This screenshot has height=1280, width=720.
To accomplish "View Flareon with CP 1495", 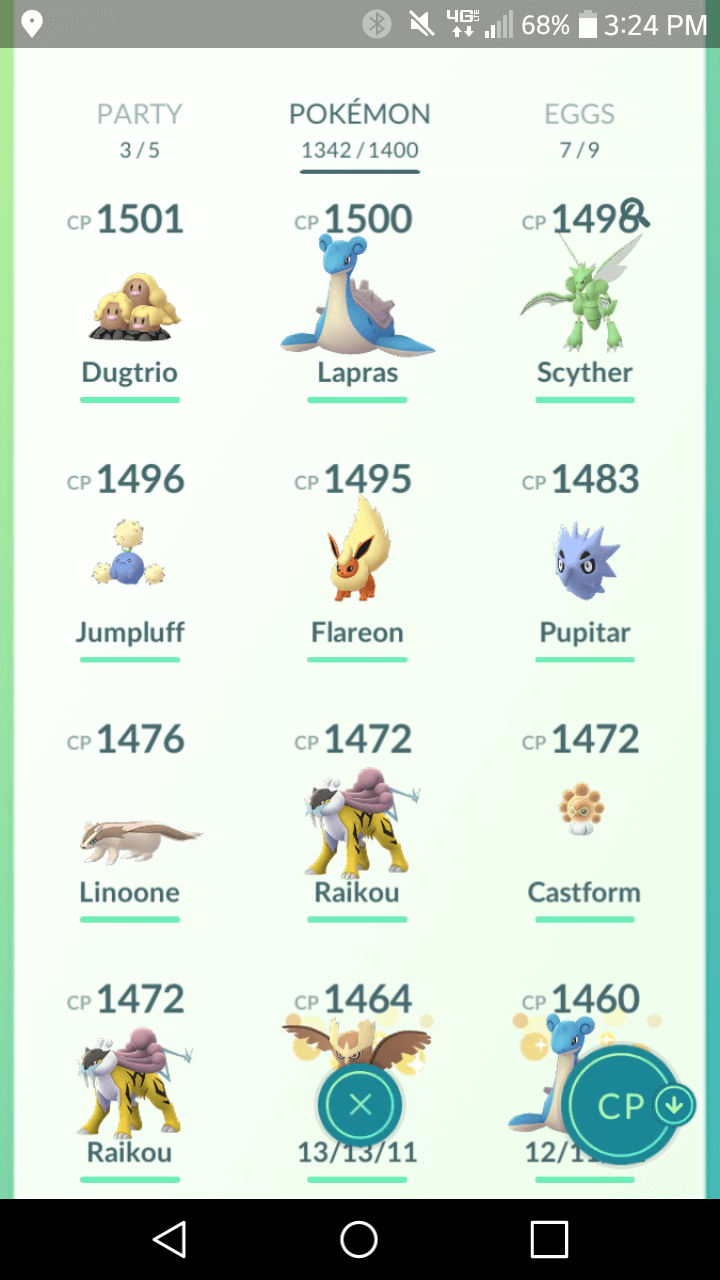I will click(x=357, y=560).
